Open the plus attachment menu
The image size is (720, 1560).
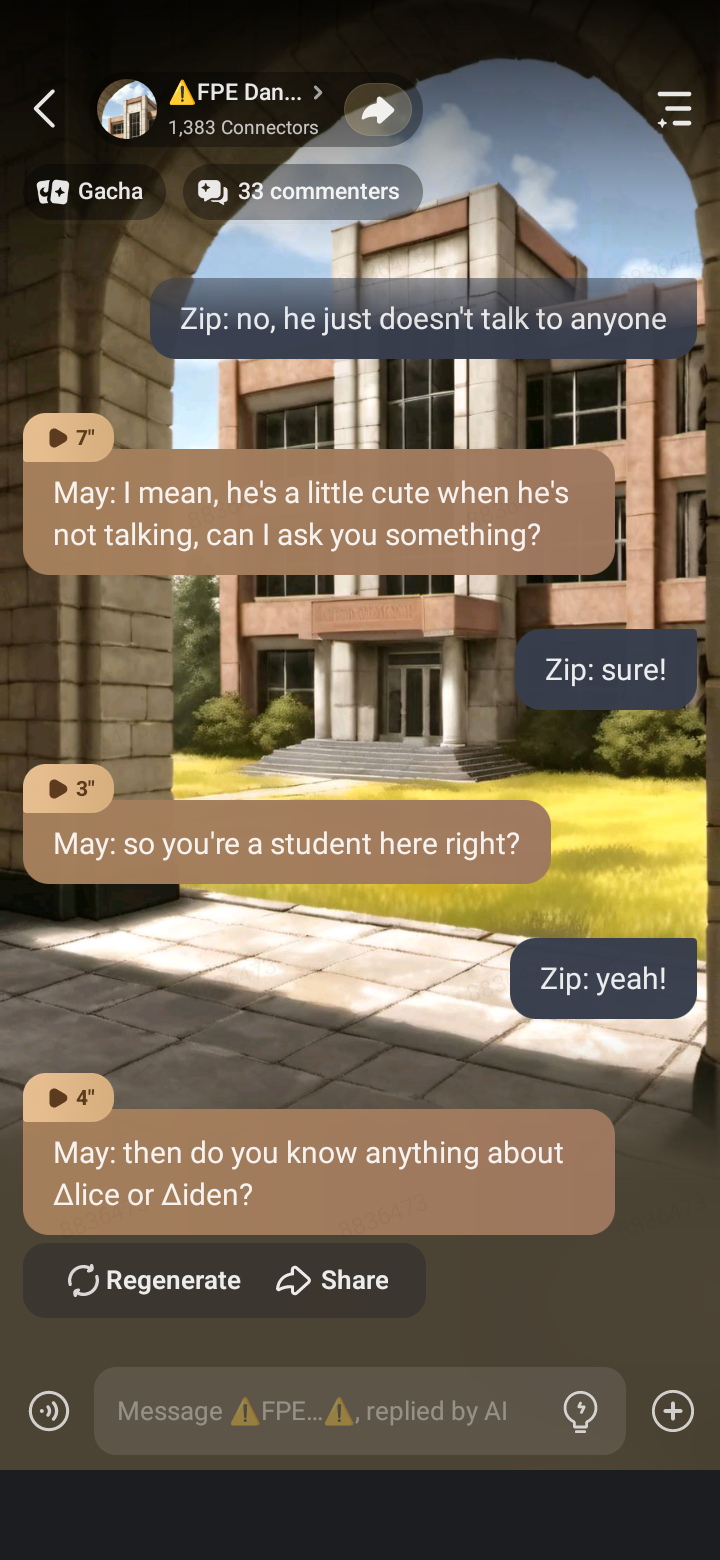(673, 1412)
